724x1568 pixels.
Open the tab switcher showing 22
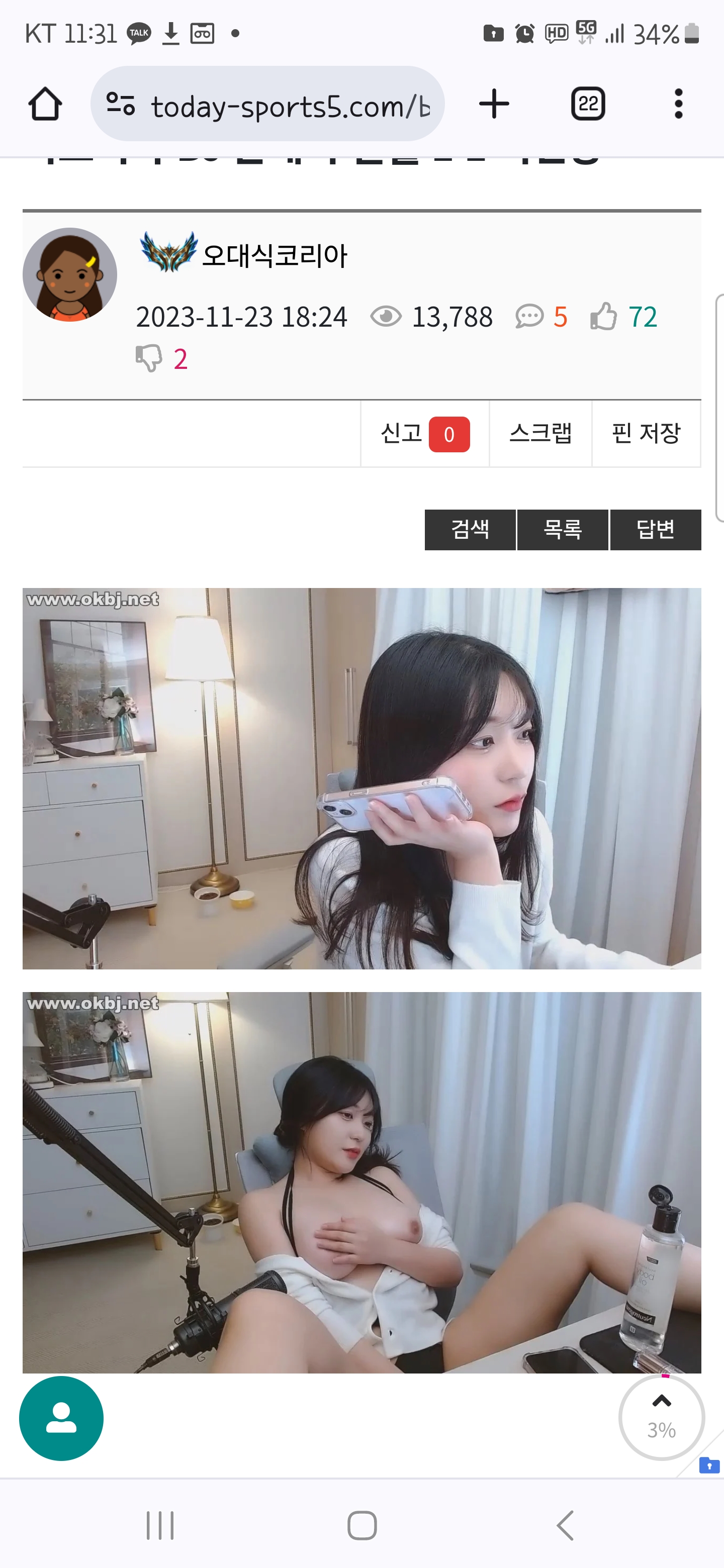[588, 104]
